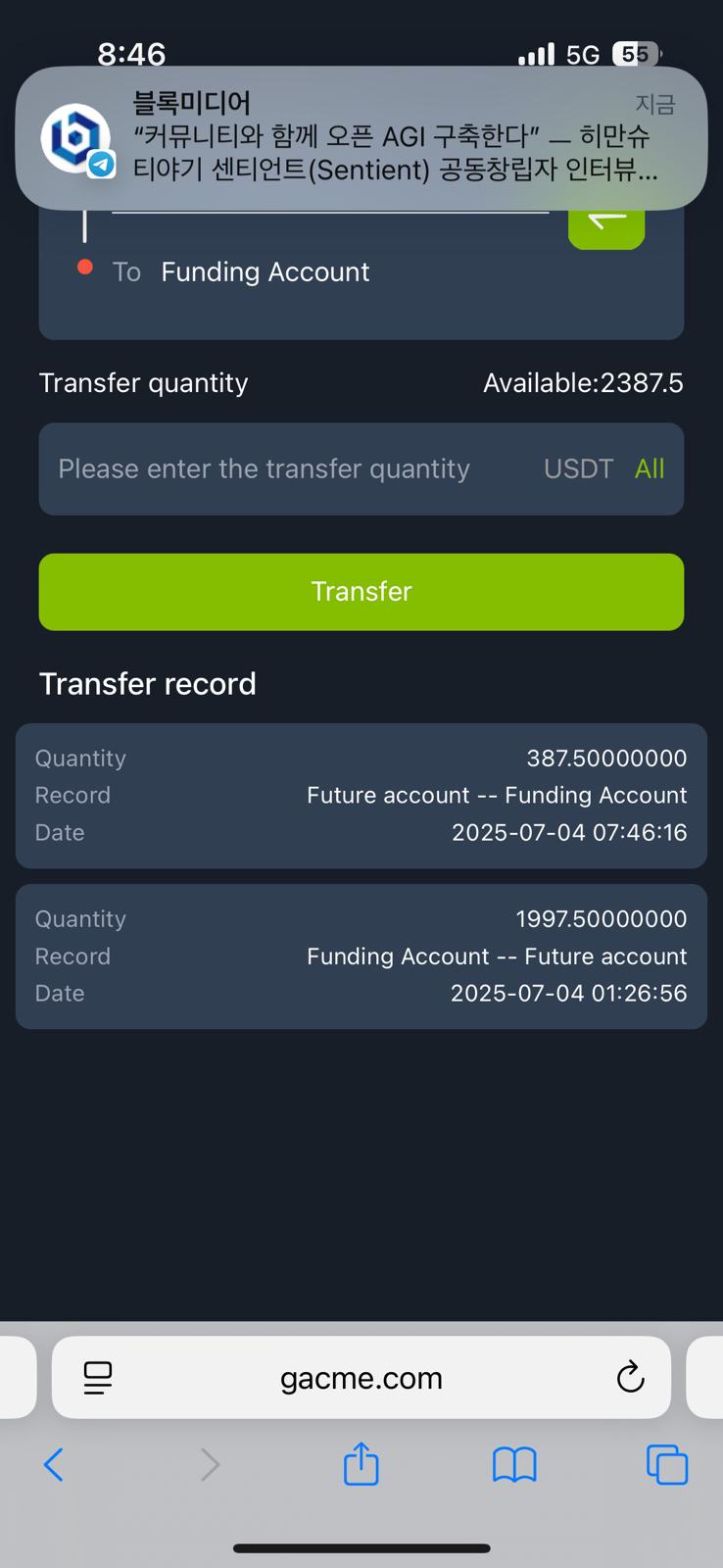The width and height of the screenshot is (723, 1568).
Task: Reload the page
Action: tap(630, 1377)
